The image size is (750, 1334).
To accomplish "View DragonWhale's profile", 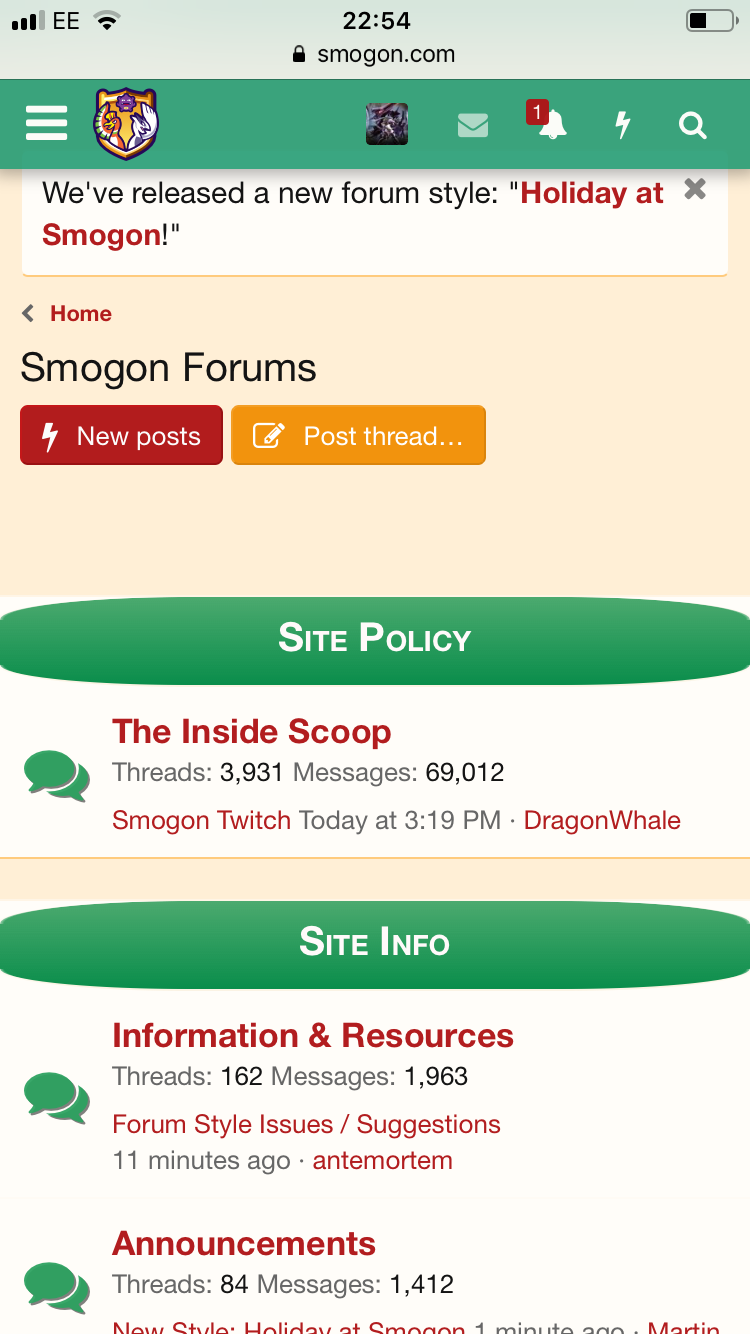I will [x=601, y=821].
